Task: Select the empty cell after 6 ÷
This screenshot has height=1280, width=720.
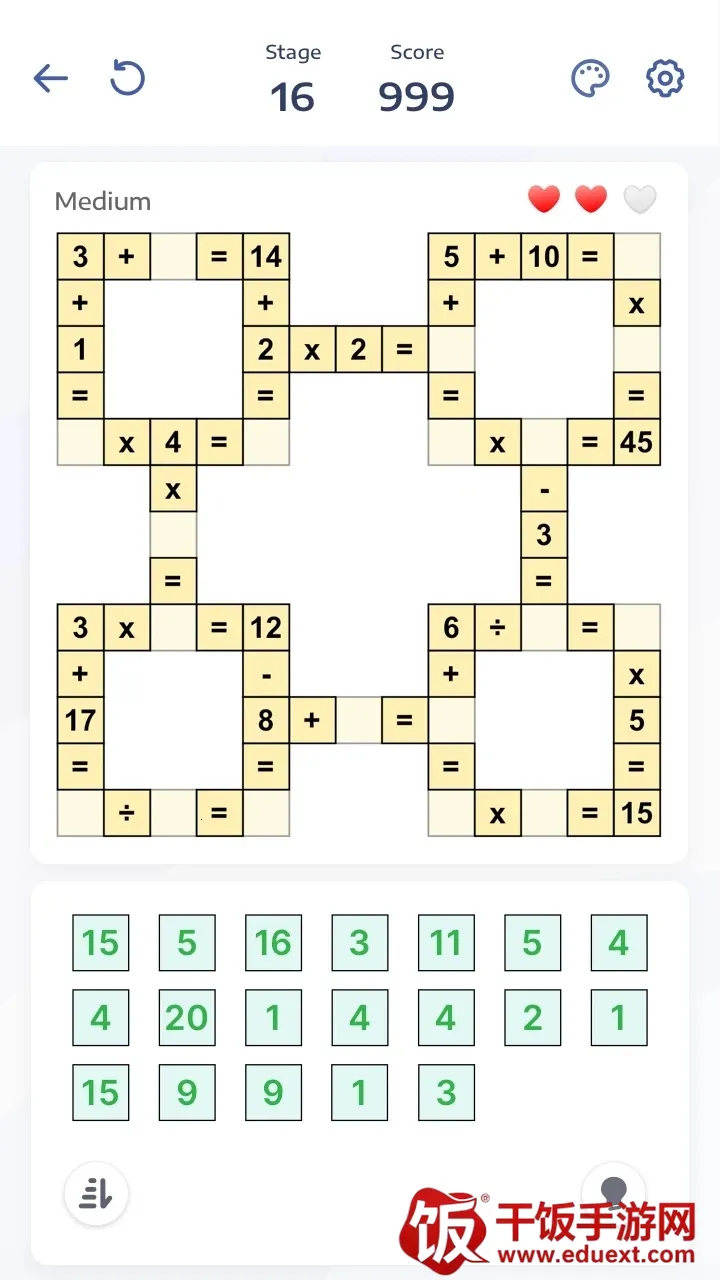Action: [544, 628]
